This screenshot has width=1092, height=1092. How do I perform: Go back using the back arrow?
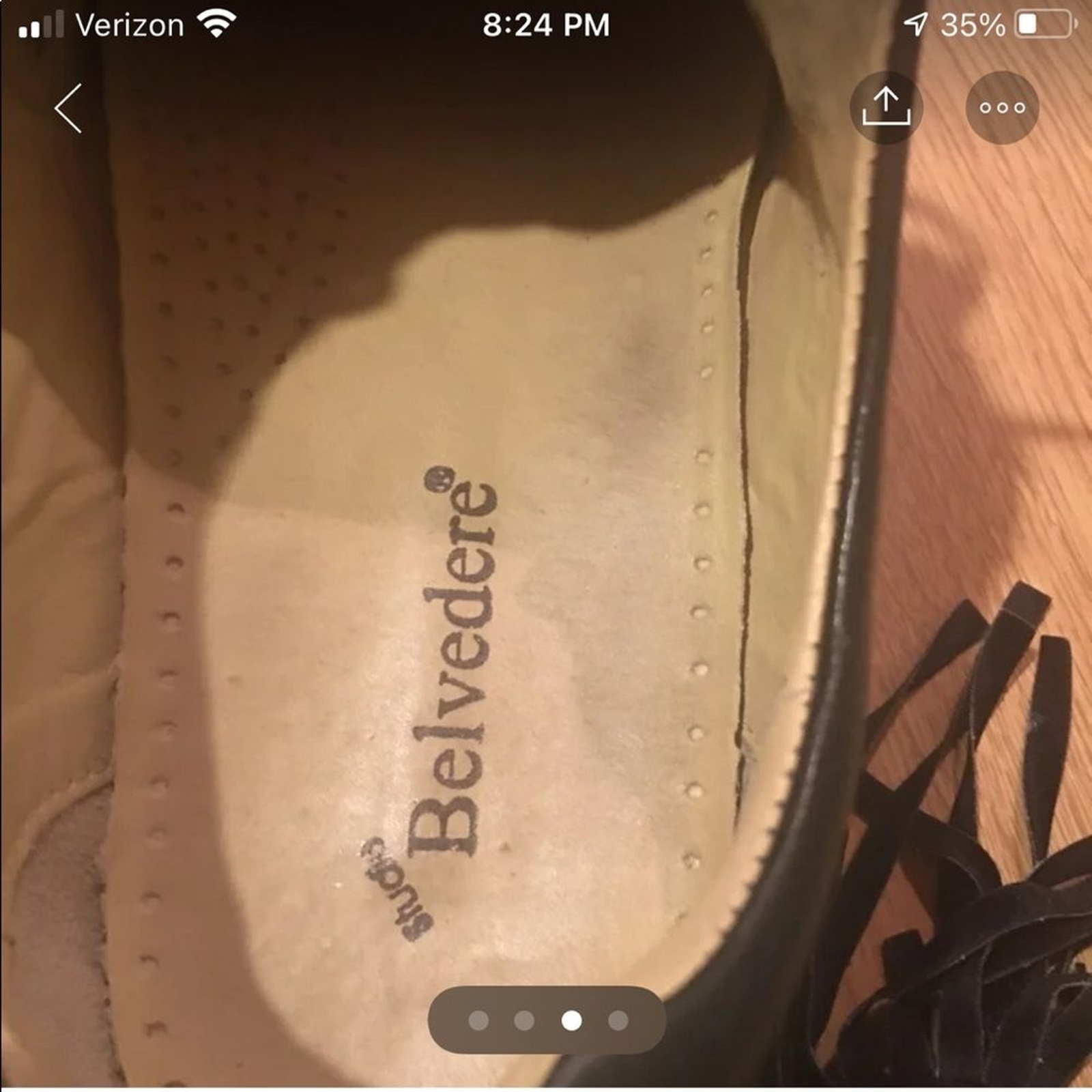pyautogui.click(x=69, y=108)
